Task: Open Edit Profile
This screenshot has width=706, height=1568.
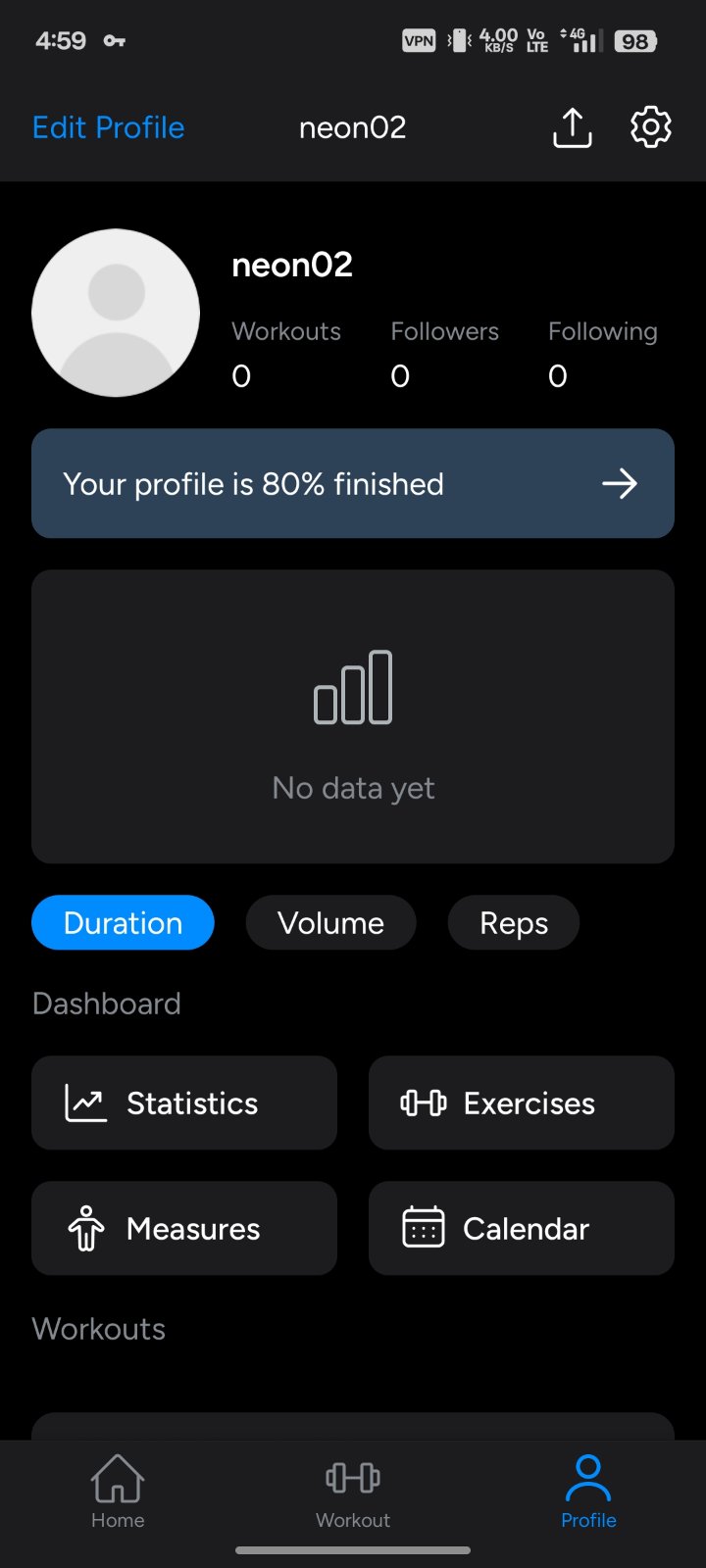Action: [x=109, y=127]
